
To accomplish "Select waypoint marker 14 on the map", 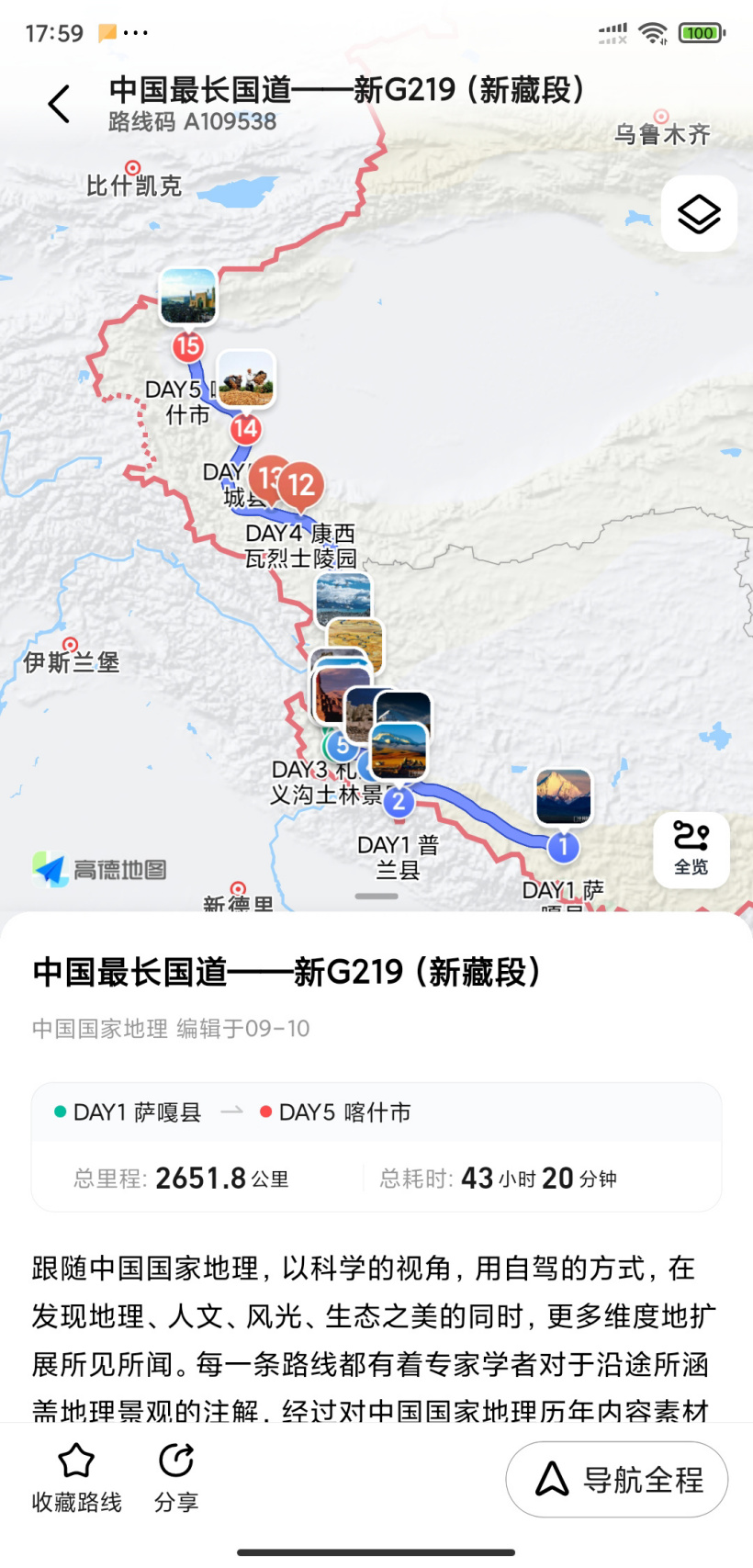I will 245,428.
